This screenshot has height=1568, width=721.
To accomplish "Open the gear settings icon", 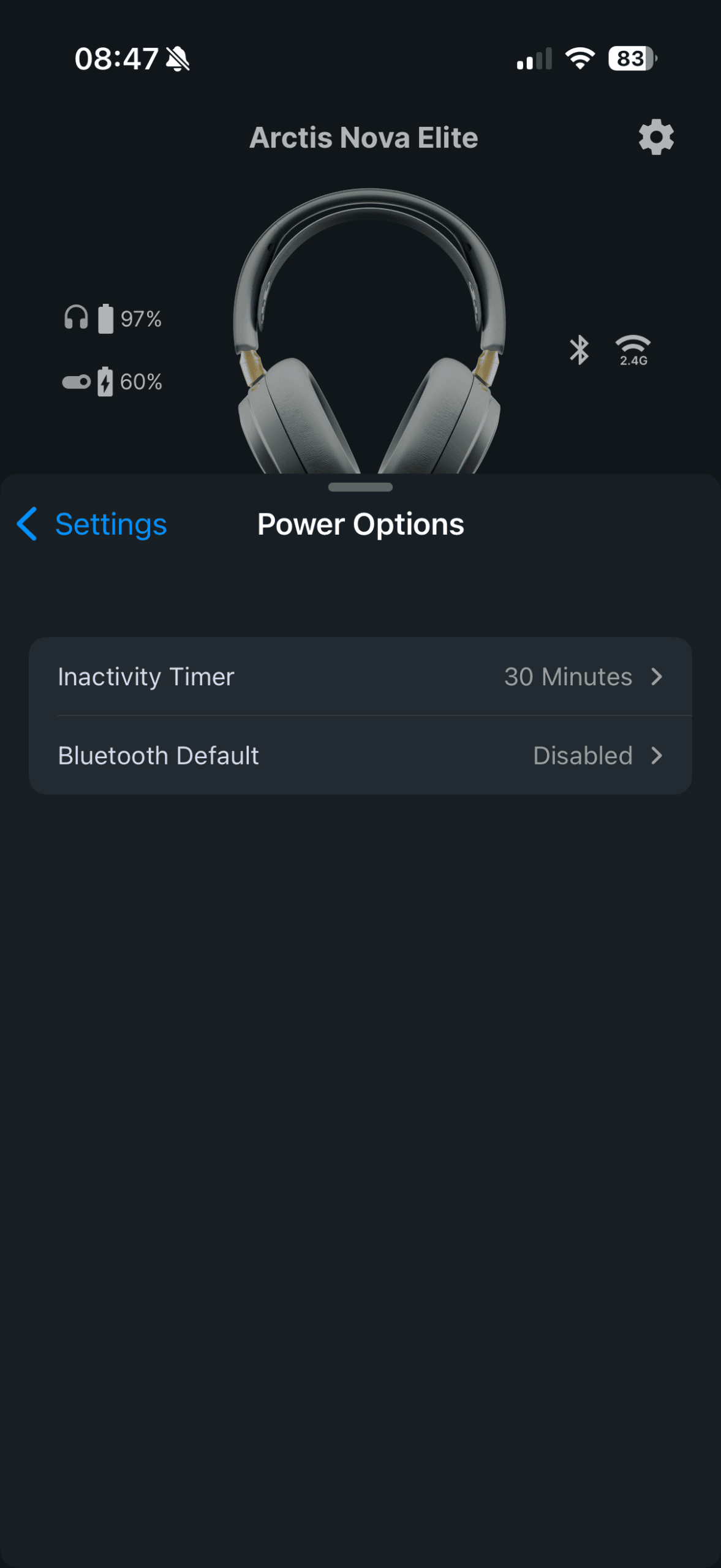I will click(x=655, y=137).
